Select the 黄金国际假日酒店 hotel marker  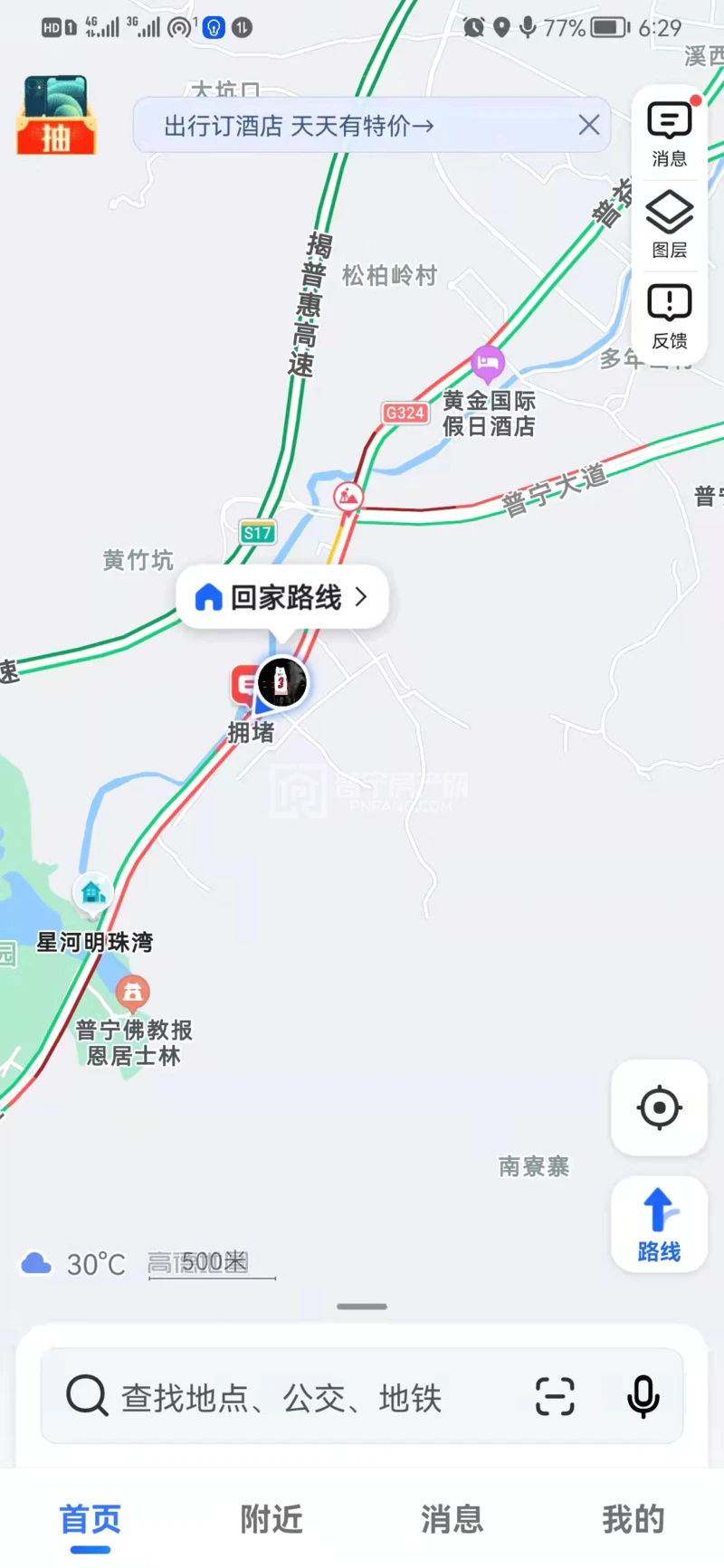(488, 365)
